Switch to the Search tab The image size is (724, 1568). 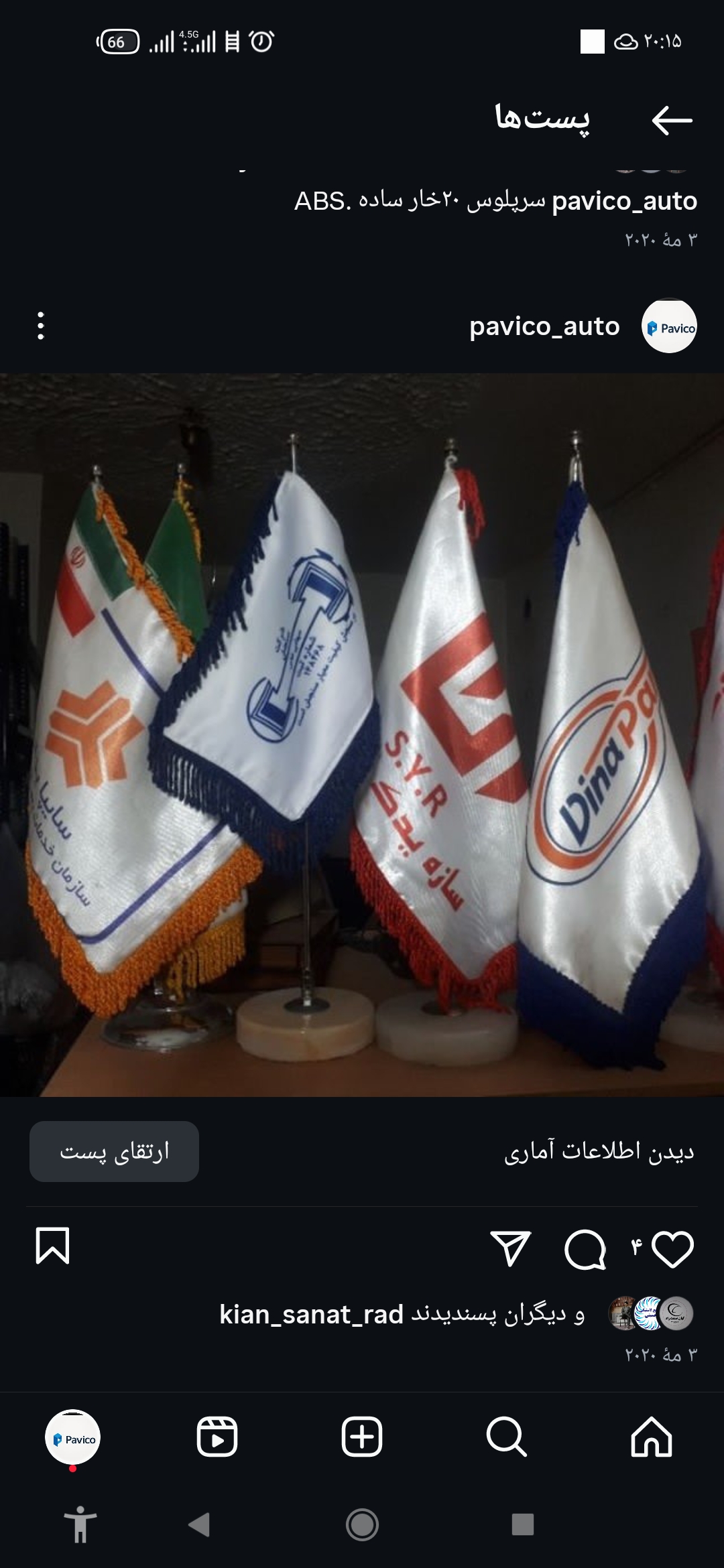pos(506,1438)
